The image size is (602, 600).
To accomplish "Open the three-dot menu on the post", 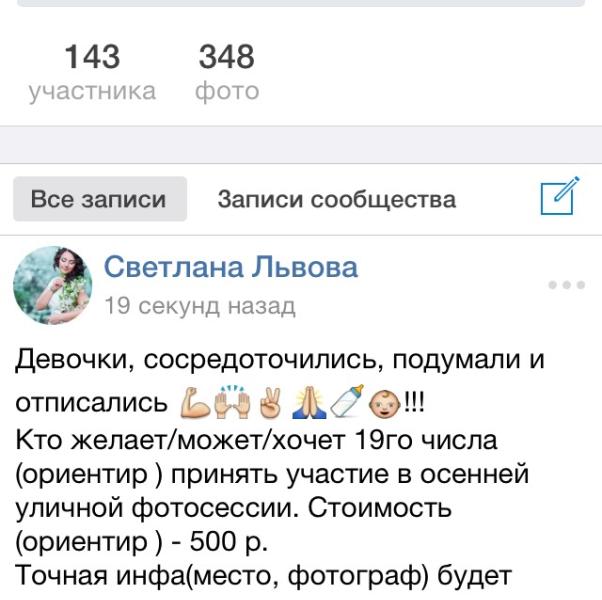I will tap(567, 285).
